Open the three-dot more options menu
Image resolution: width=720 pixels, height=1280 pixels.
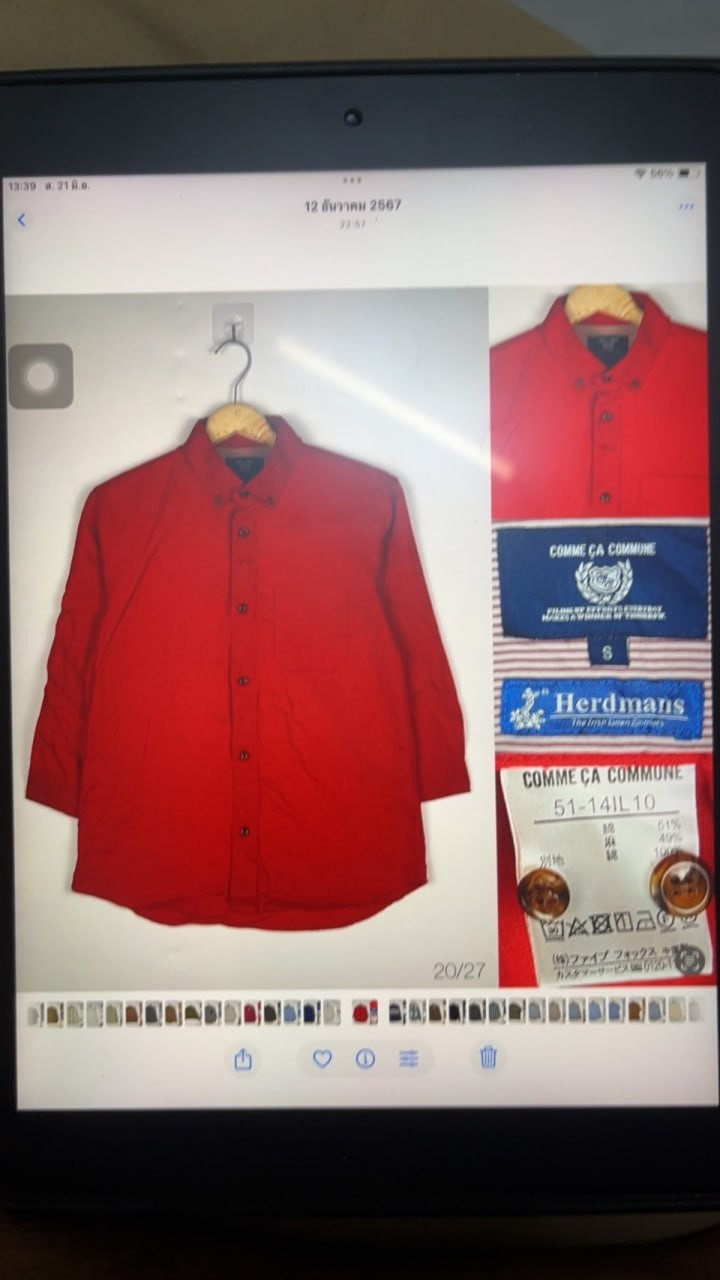coord(686,207)
